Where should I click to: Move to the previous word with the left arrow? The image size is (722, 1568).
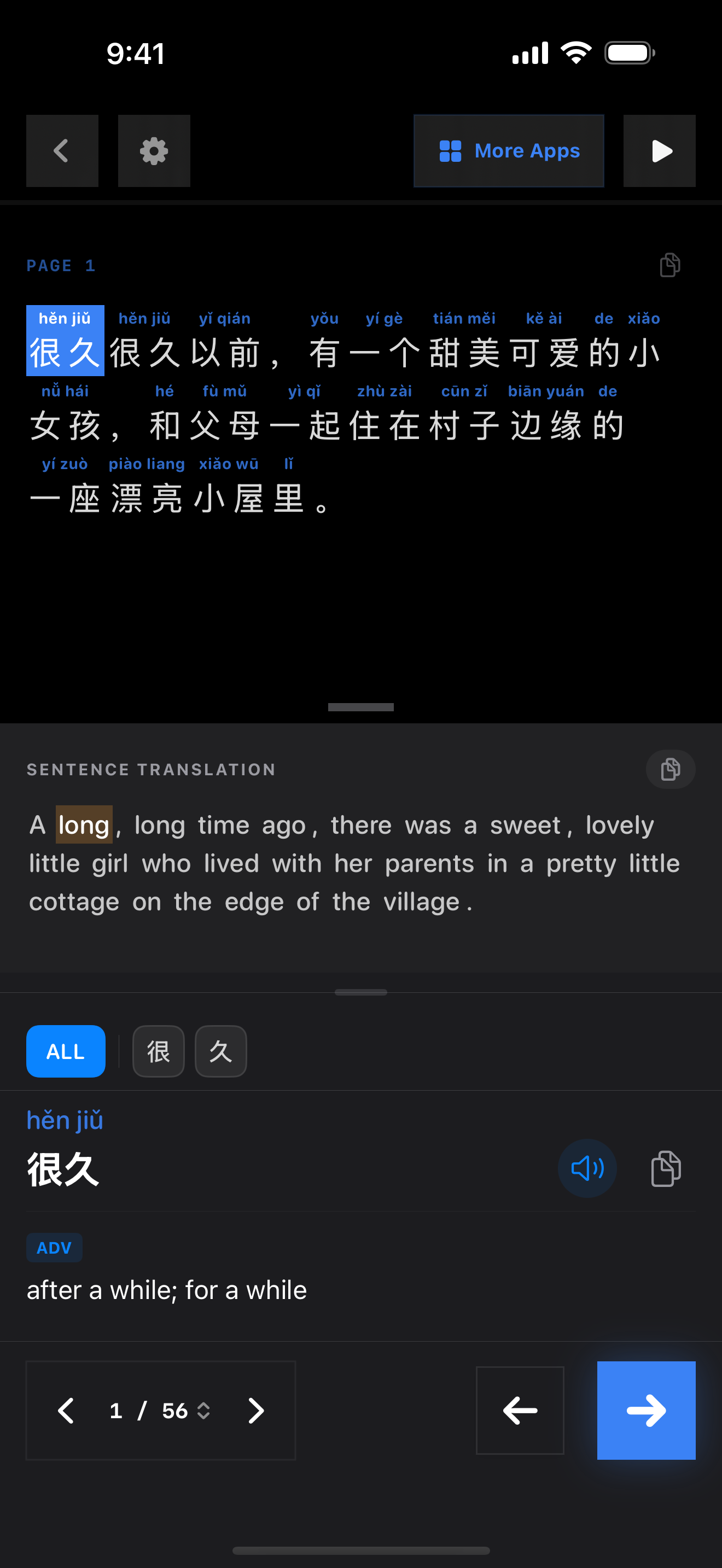coord(519,1411)
